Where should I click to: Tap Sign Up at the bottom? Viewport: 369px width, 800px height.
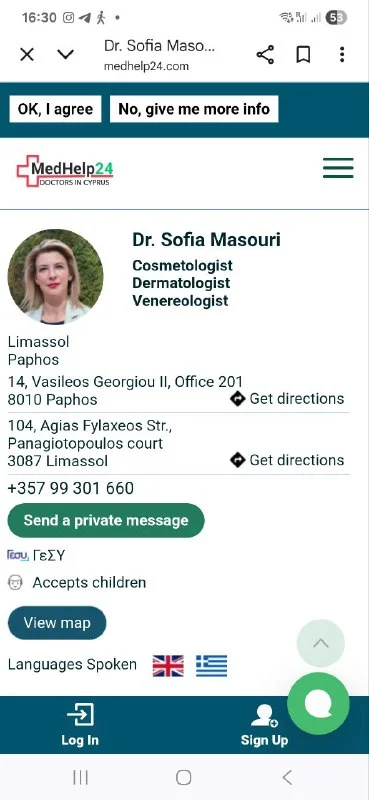264,724
